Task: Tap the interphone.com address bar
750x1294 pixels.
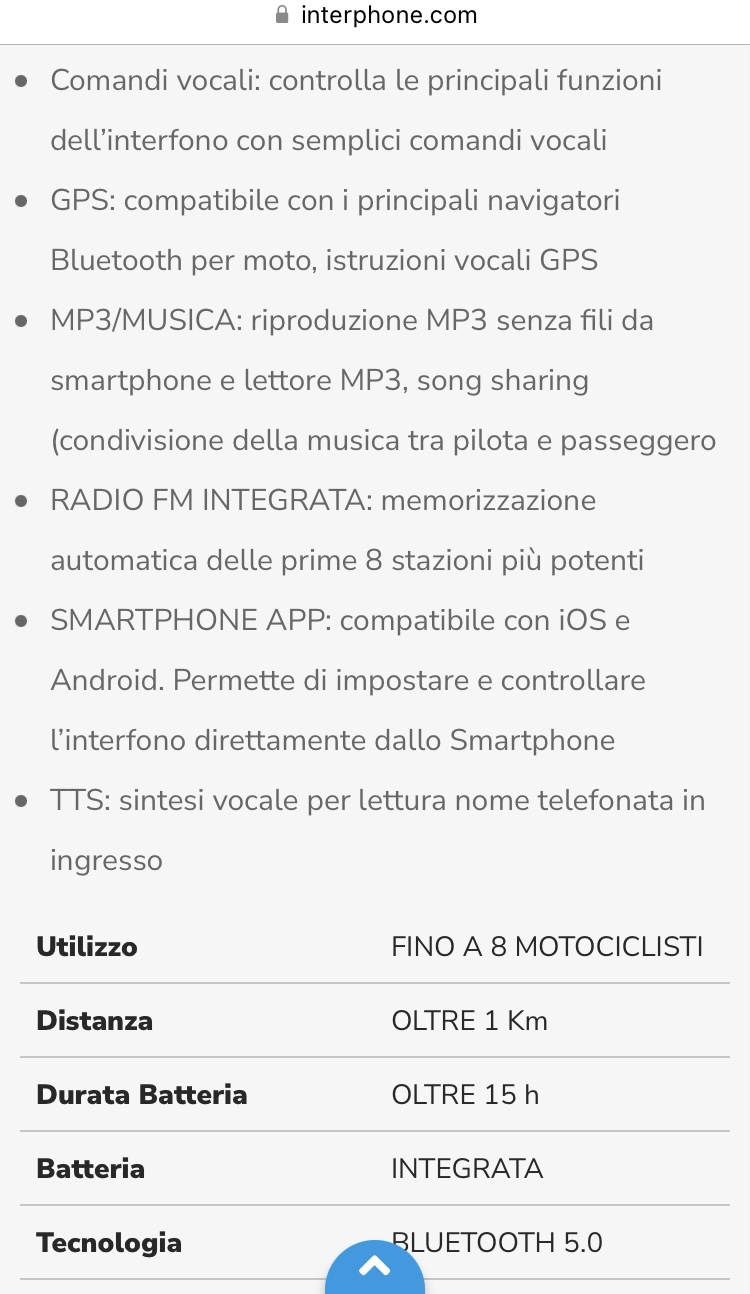Action: click(376, 16)
